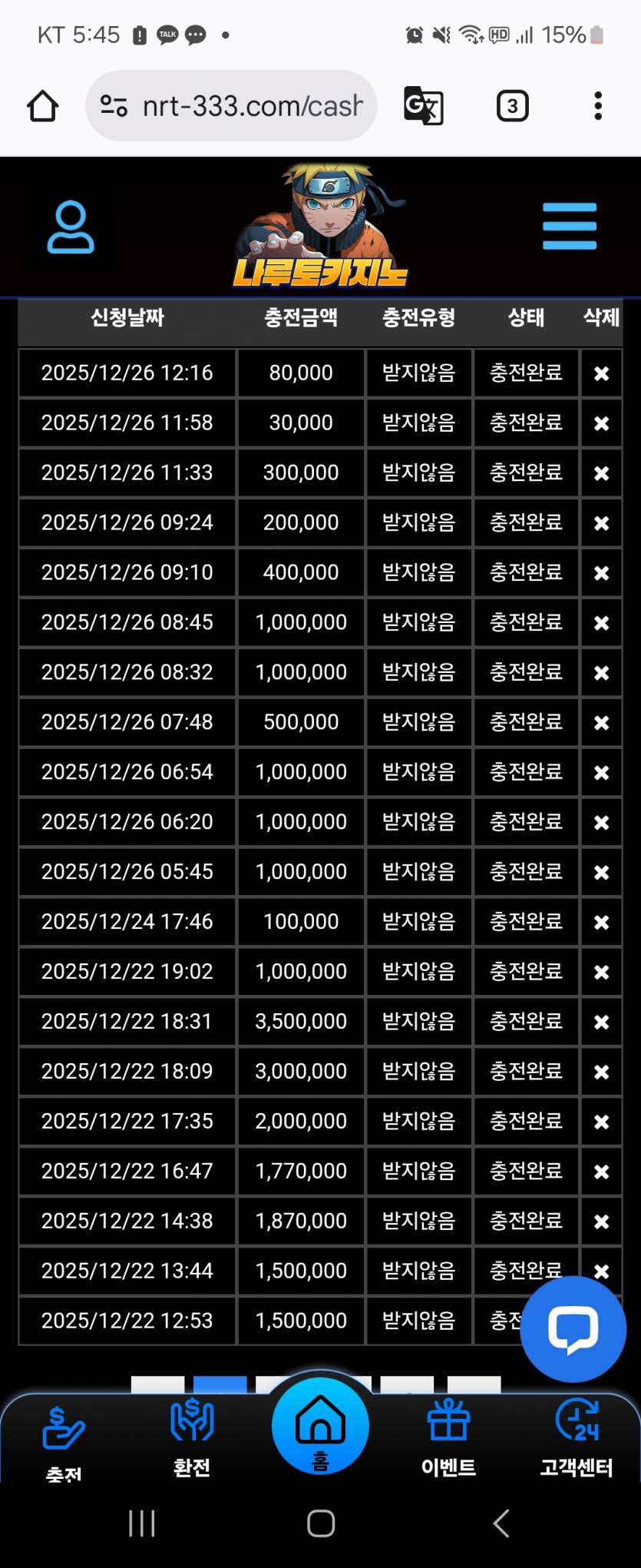Remove the 2025/12/24 17:46 entry
Image resolution: width=641 pixels, height=1568 pixels.
601,922
